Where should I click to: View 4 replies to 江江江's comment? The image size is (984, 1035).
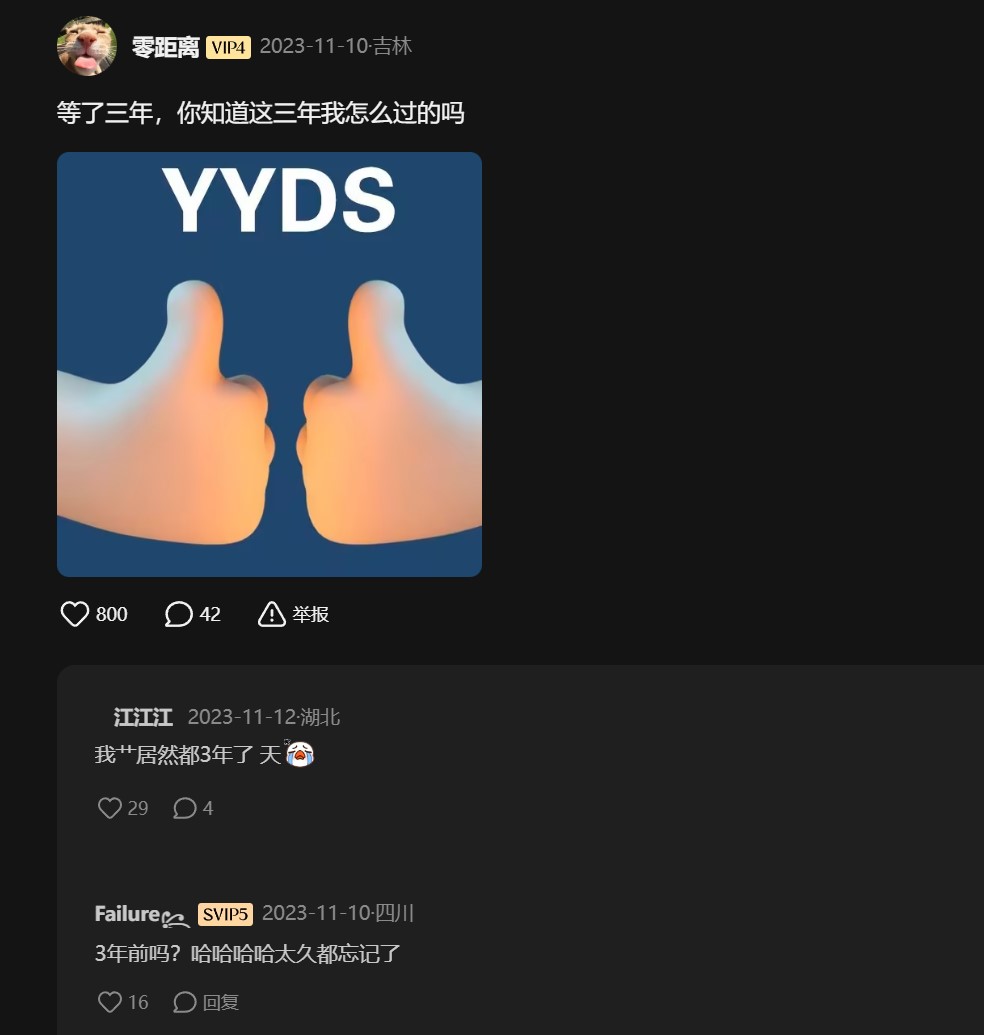pos(186,808)
